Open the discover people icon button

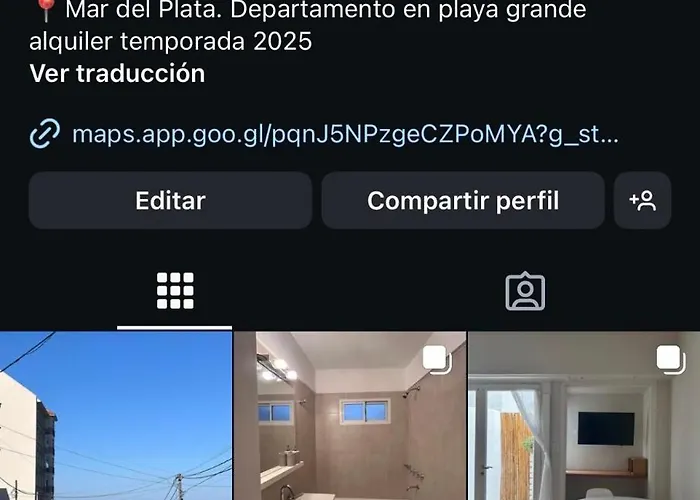point(642,200)
